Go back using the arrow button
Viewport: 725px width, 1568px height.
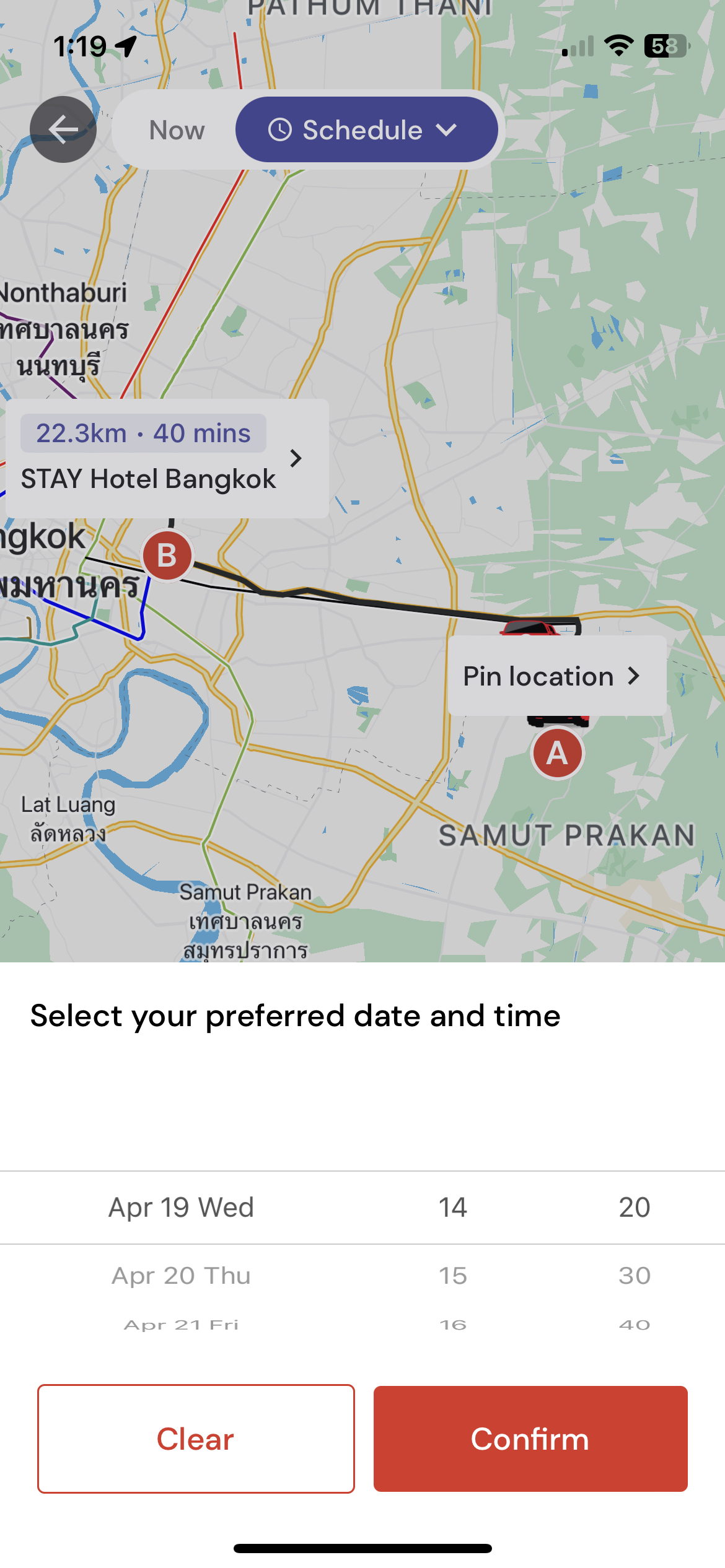(63, 129)
